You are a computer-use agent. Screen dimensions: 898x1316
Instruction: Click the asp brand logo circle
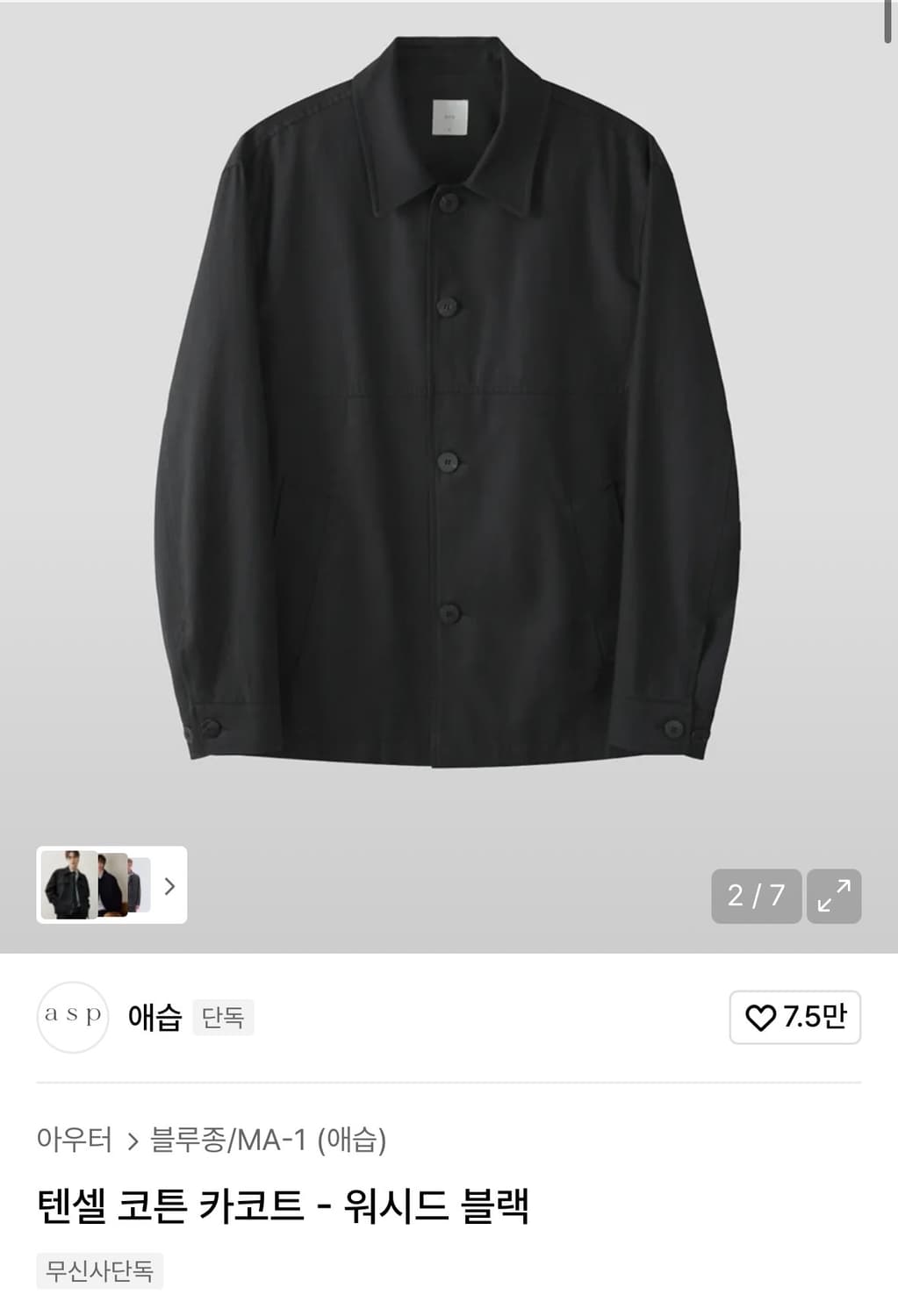(x=73, y=1018)
